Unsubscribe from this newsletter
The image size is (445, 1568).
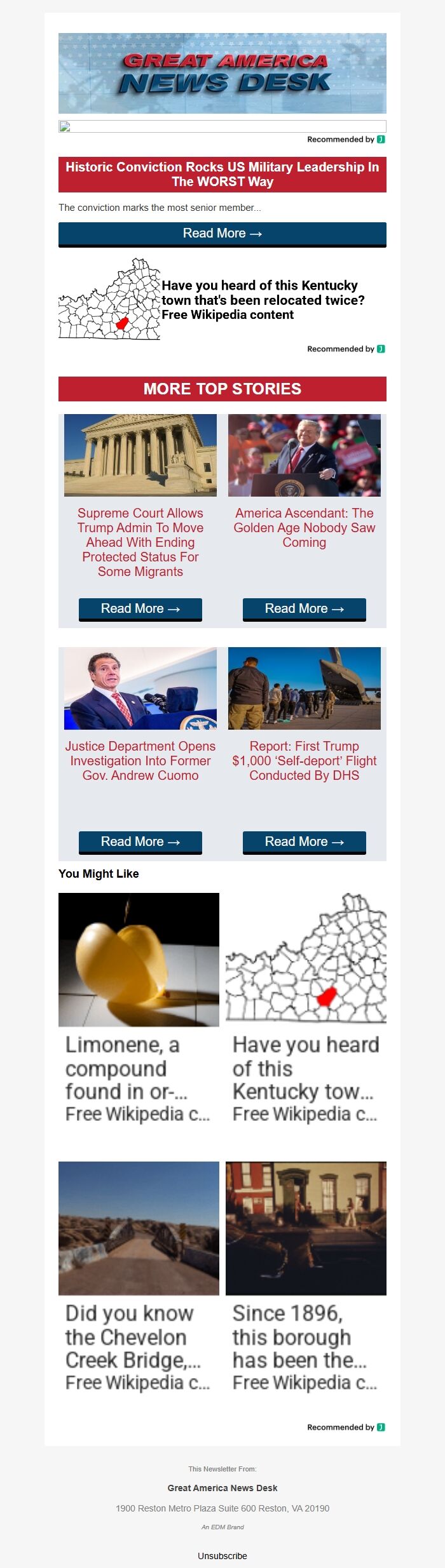coord(222,1555)
